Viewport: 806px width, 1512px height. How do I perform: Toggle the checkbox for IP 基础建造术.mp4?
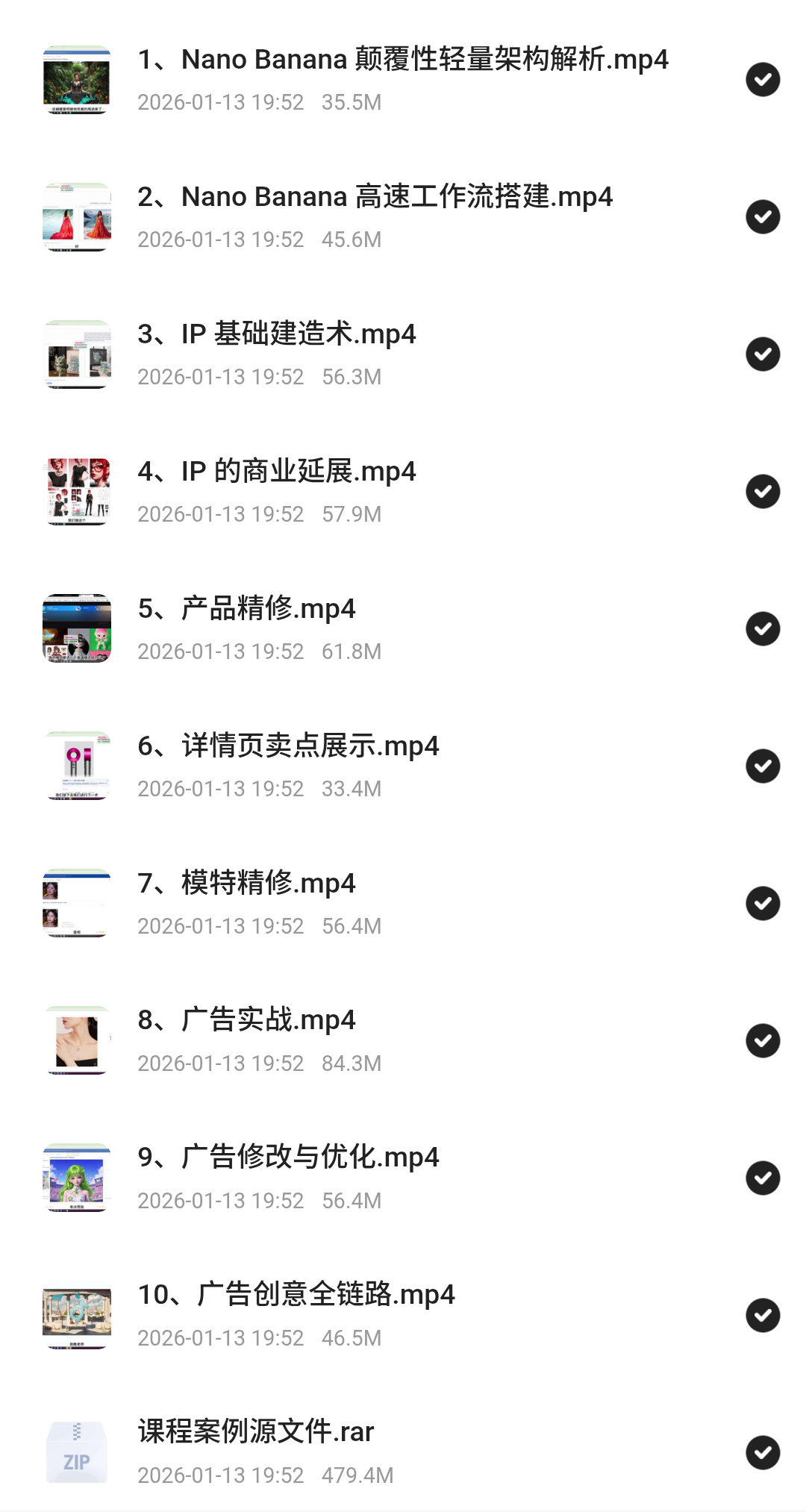[763, 354]
